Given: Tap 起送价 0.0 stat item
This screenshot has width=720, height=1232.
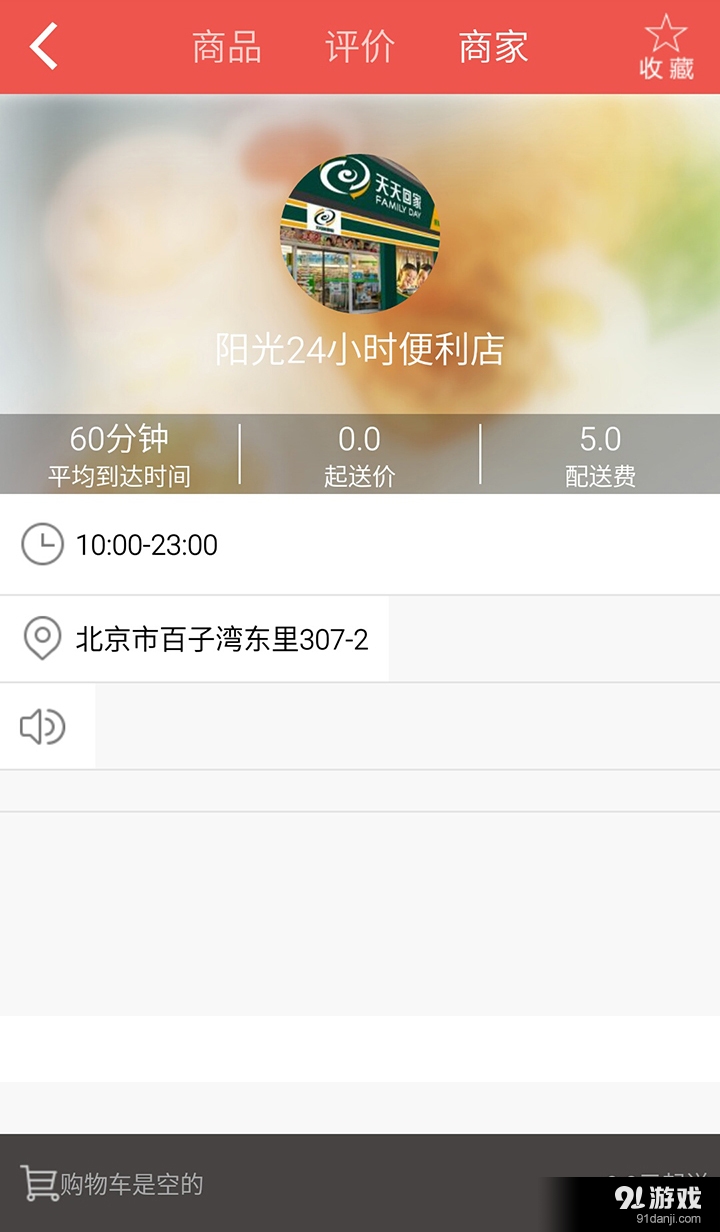Looking at the screenshot, I should (360, 452).
